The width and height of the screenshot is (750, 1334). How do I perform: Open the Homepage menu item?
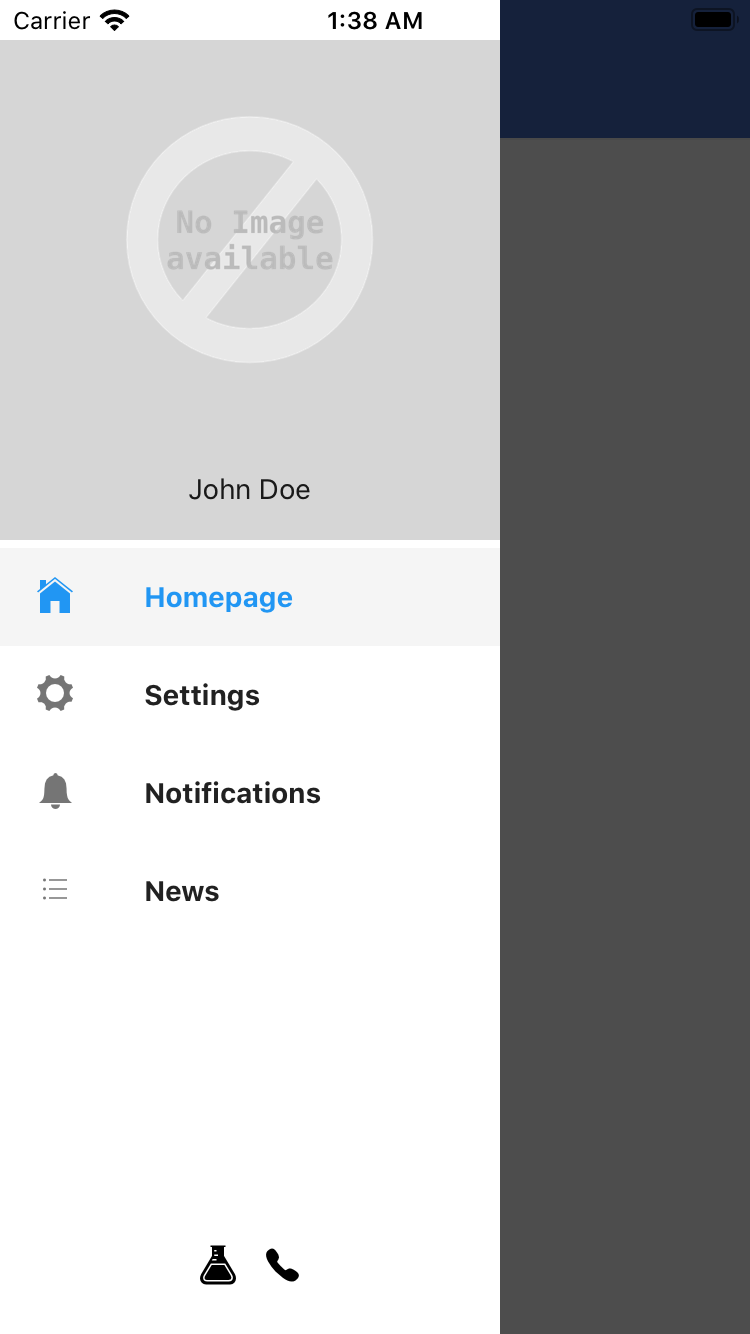click(x=250, y=597)
